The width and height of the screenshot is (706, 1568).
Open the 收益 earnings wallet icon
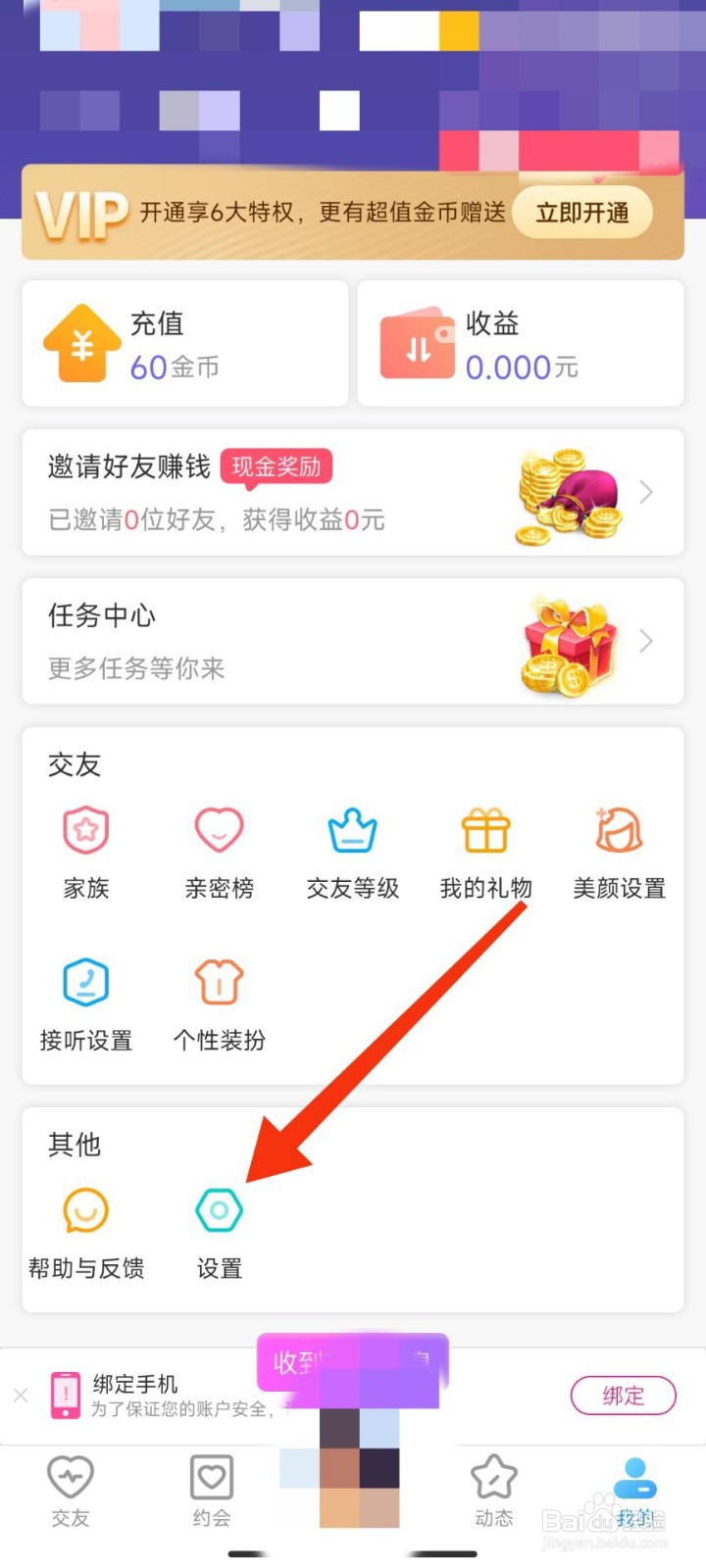pyautogui.click(x=416, y=343)
